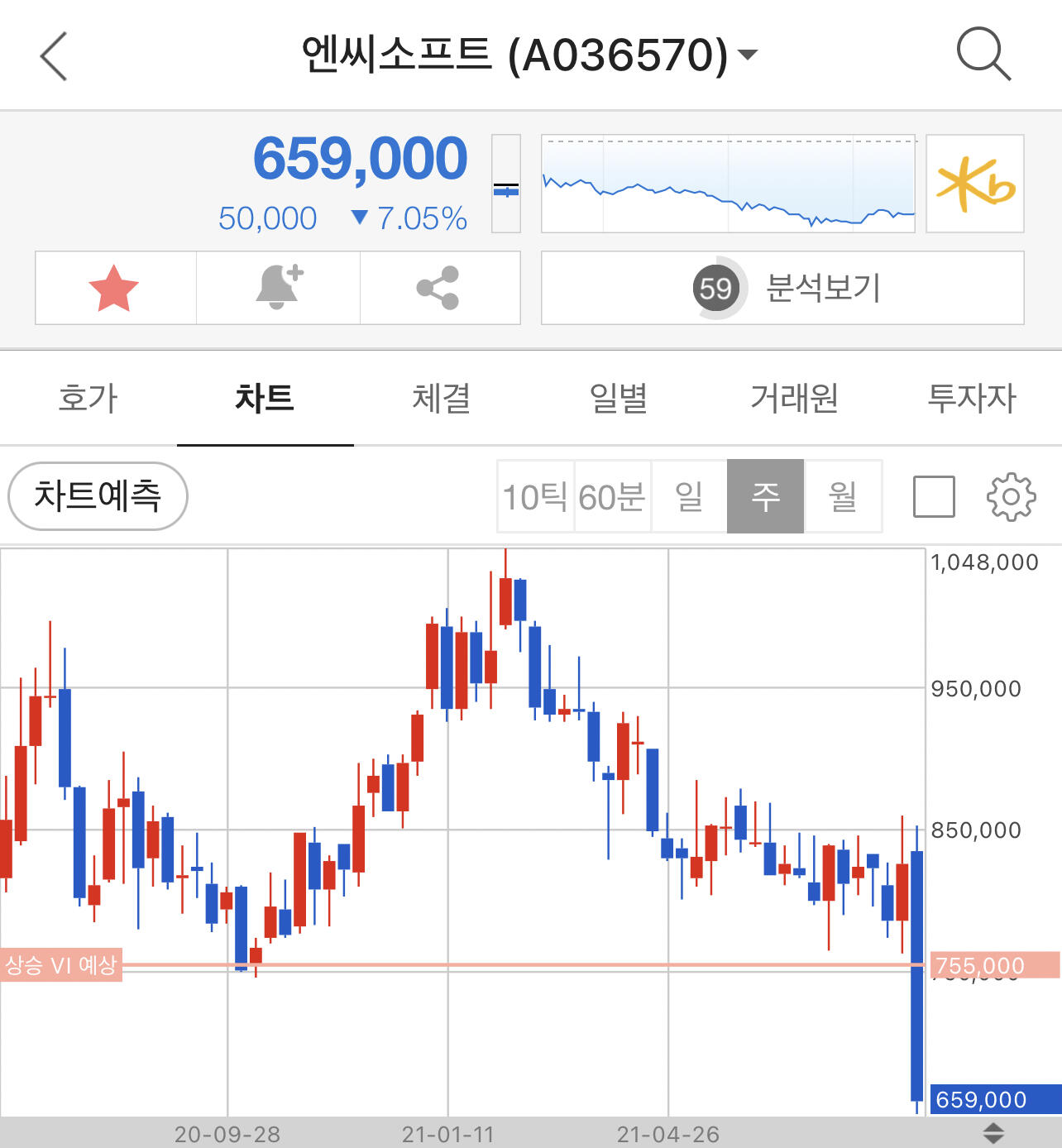1062x1148 pixels.
Task: Switch to the 거래원 tab
Action: click(795, 399)
